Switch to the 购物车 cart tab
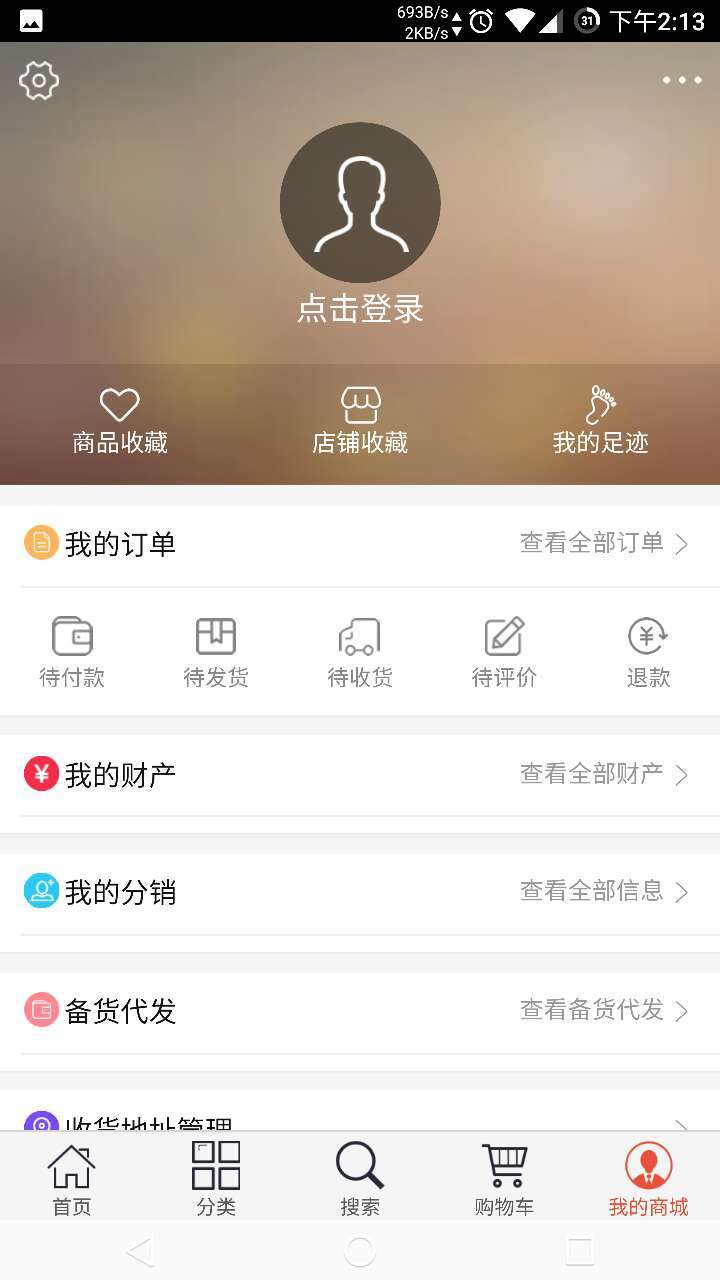This screenshot has height=1280, width=720. (504, 1179)
